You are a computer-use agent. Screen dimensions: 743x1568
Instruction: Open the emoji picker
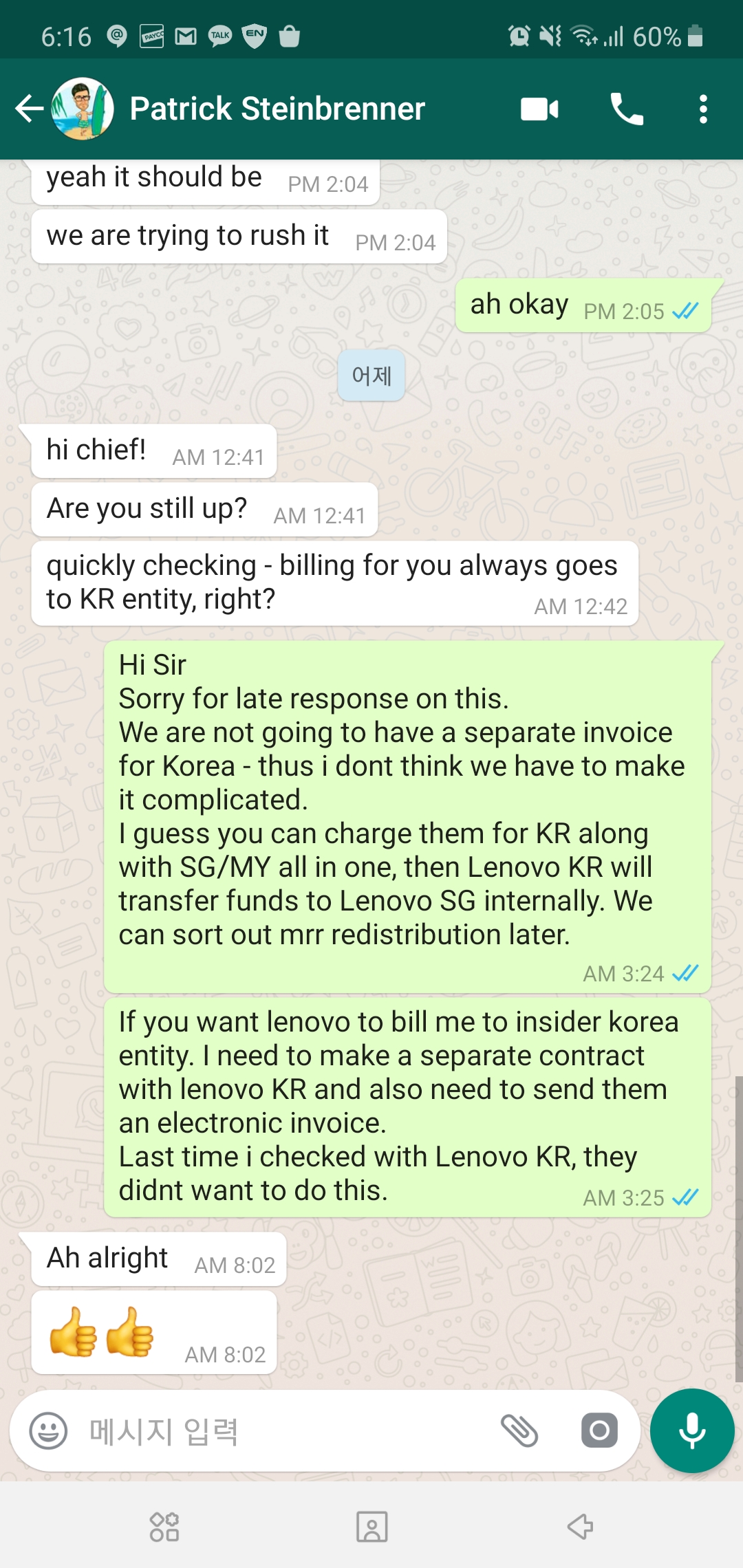tap(48, 1431)
